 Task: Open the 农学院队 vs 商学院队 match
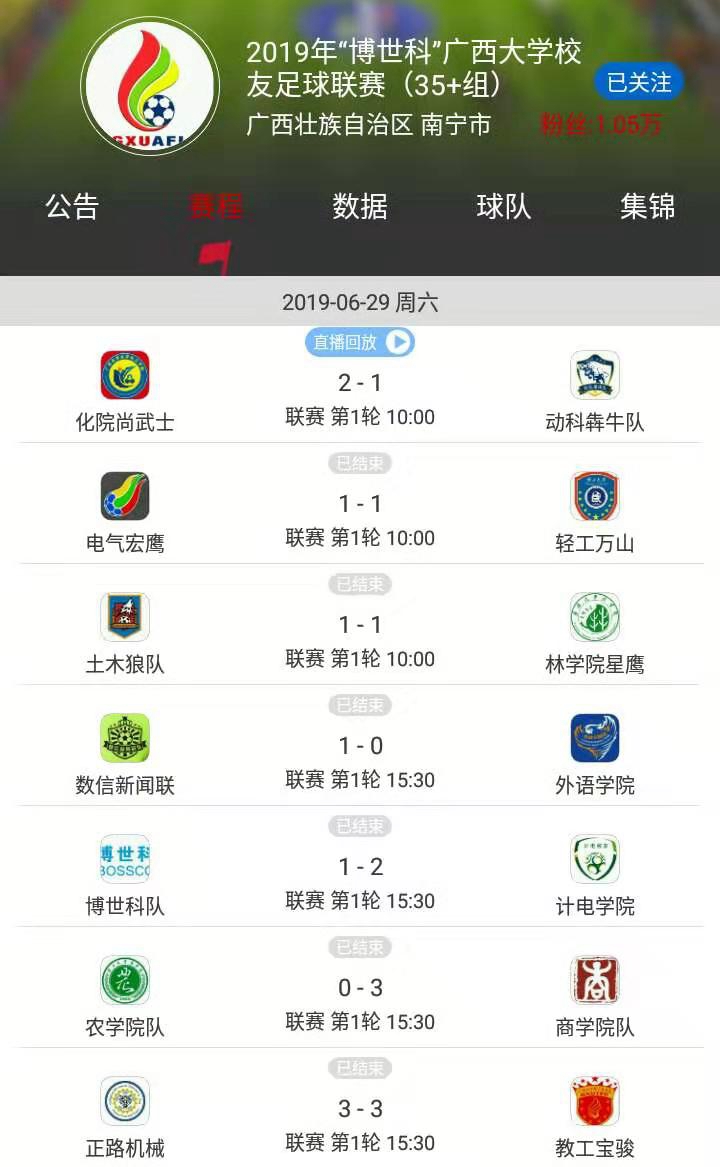click(x=360, y=1001)
